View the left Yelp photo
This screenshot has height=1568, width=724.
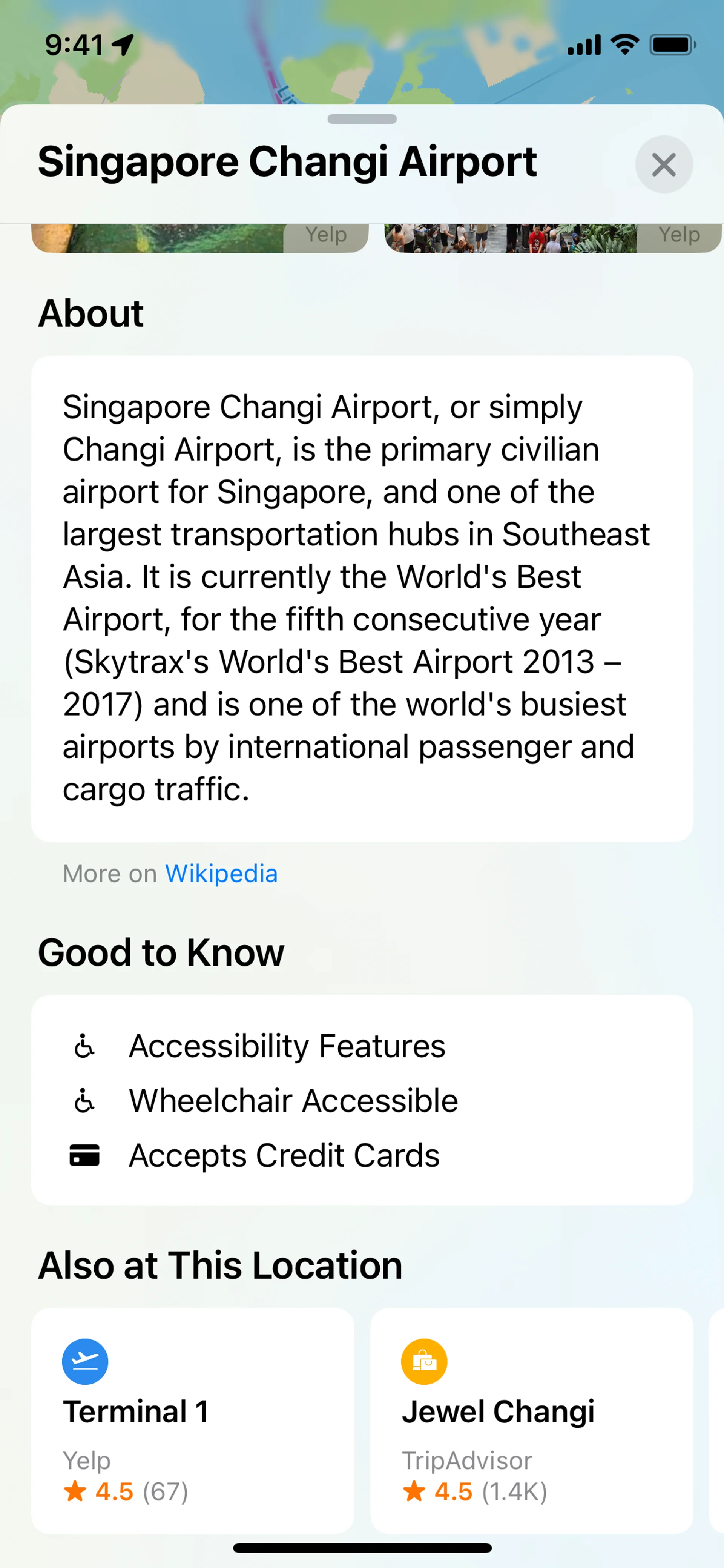tap(199, 238)
